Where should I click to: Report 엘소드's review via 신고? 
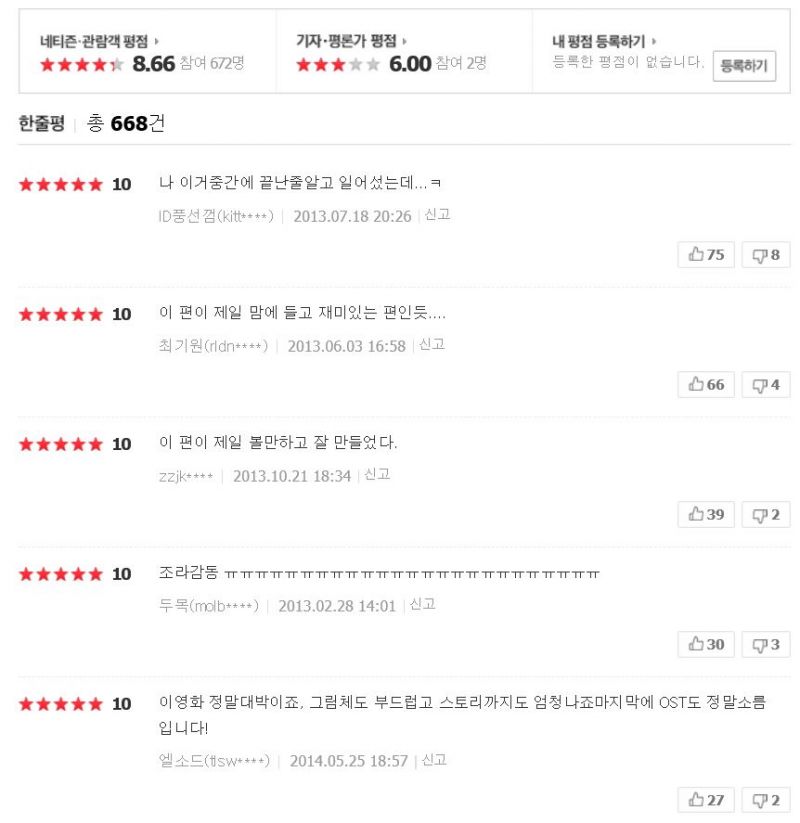(434, 761)
